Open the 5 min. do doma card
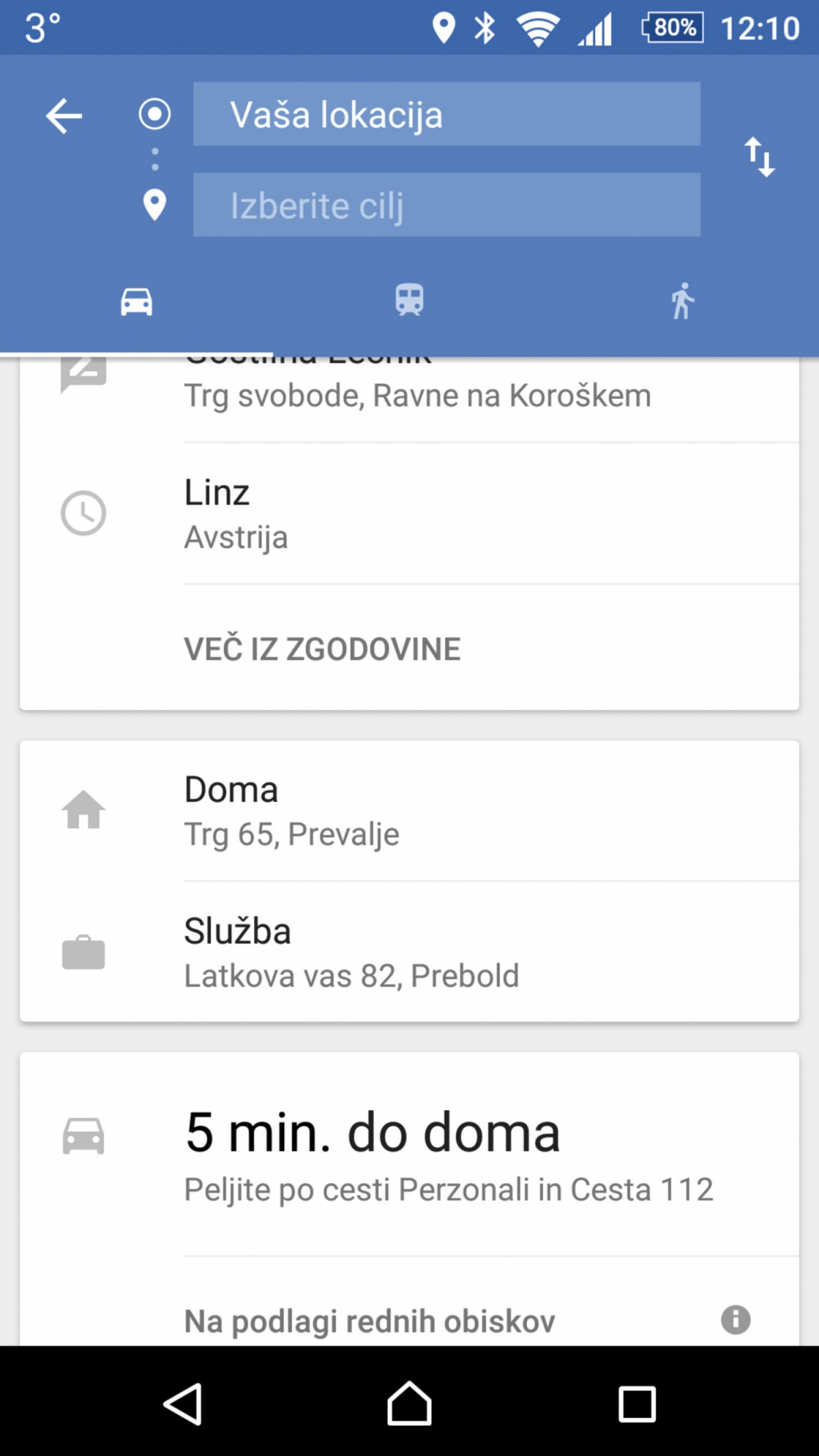 (x=409, y=1154)
